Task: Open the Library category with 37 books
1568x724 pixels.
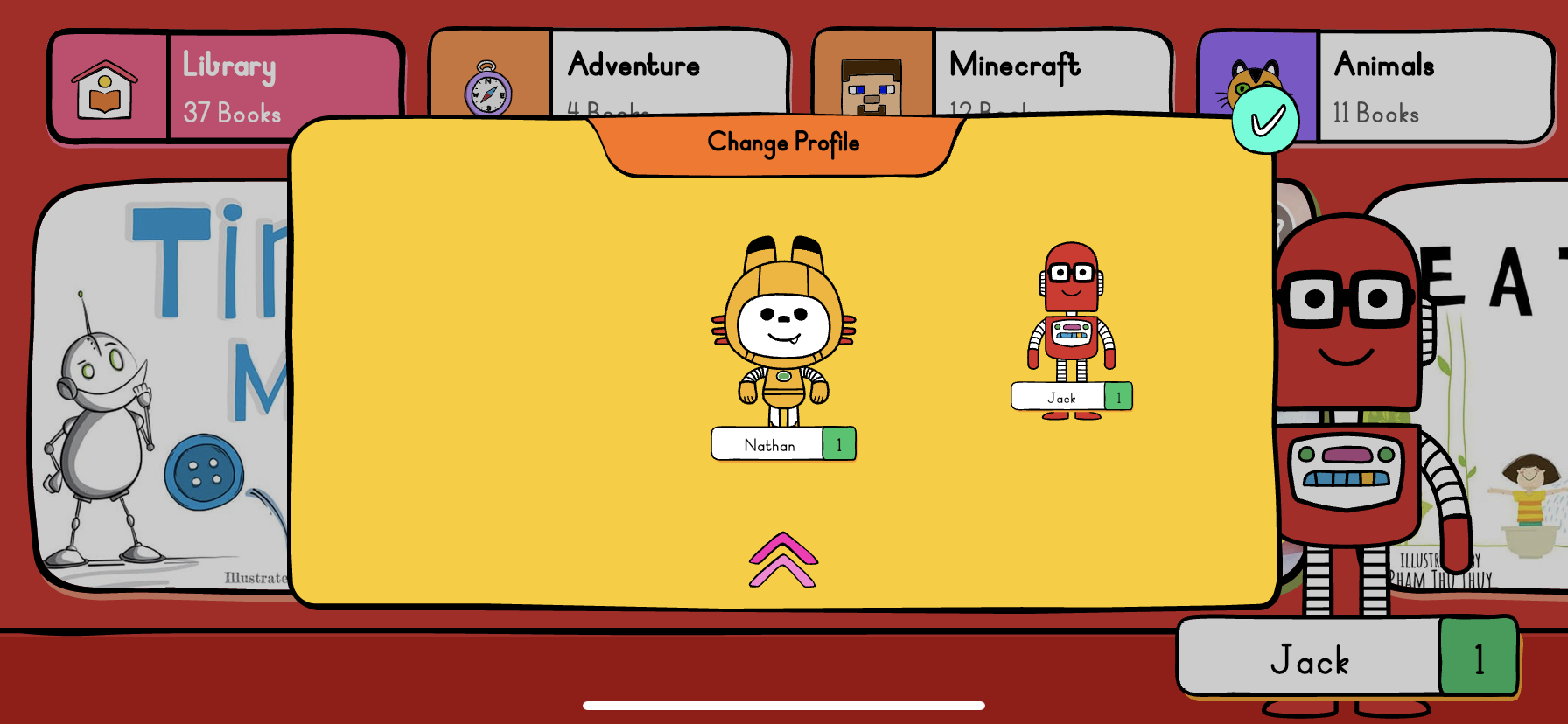Action: [226, 85]
